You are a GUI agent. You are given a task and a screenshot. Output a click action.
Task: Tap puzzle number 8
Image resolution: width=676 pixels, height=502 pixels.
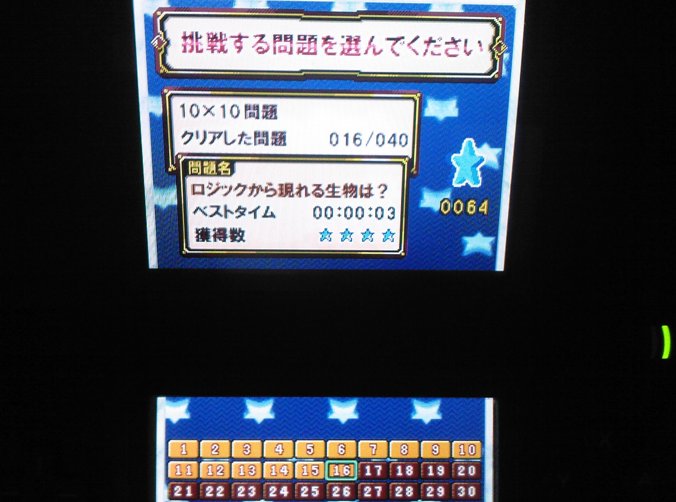click(x=405, y=450)
